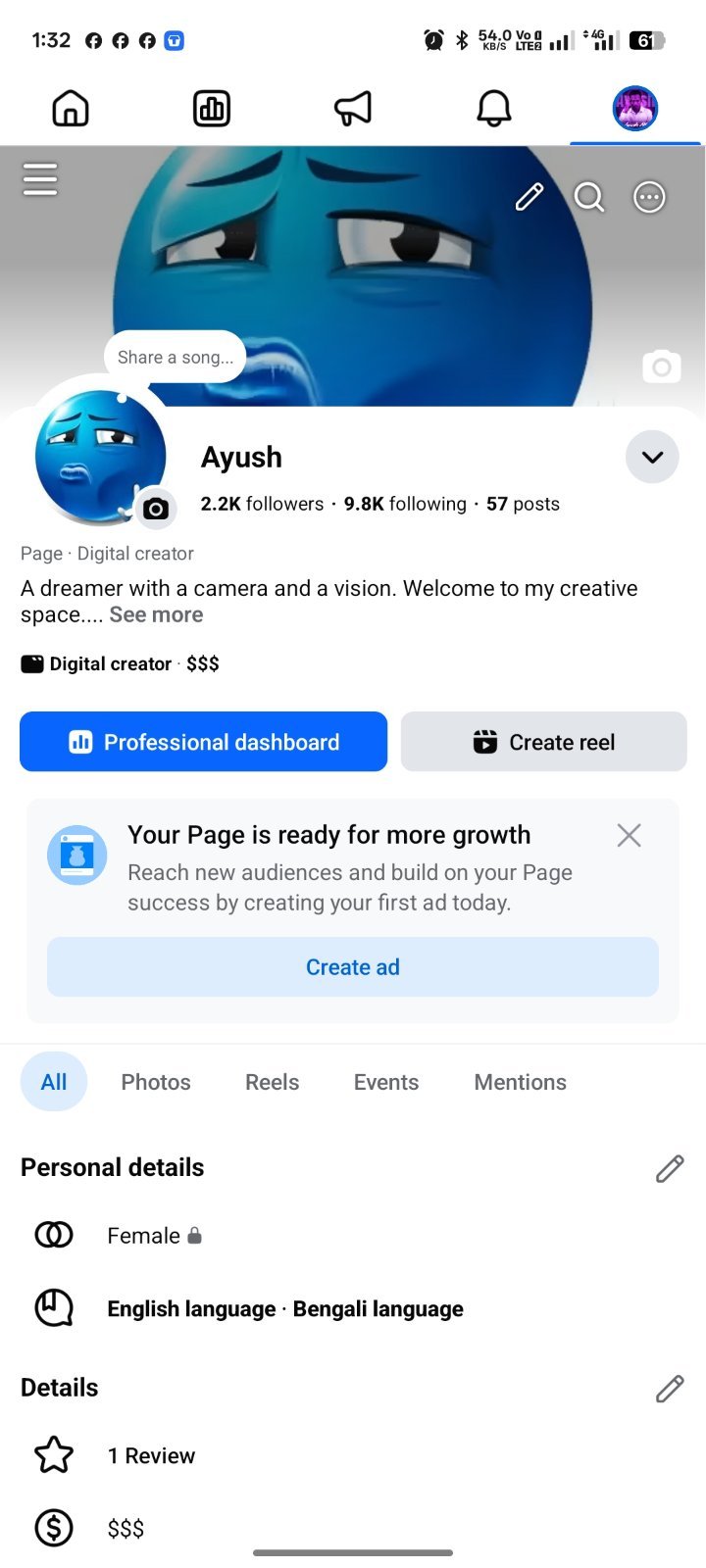Viewport: 706px width, 1568px height.
Task: Tap Create ad
Action: point(353,967)
